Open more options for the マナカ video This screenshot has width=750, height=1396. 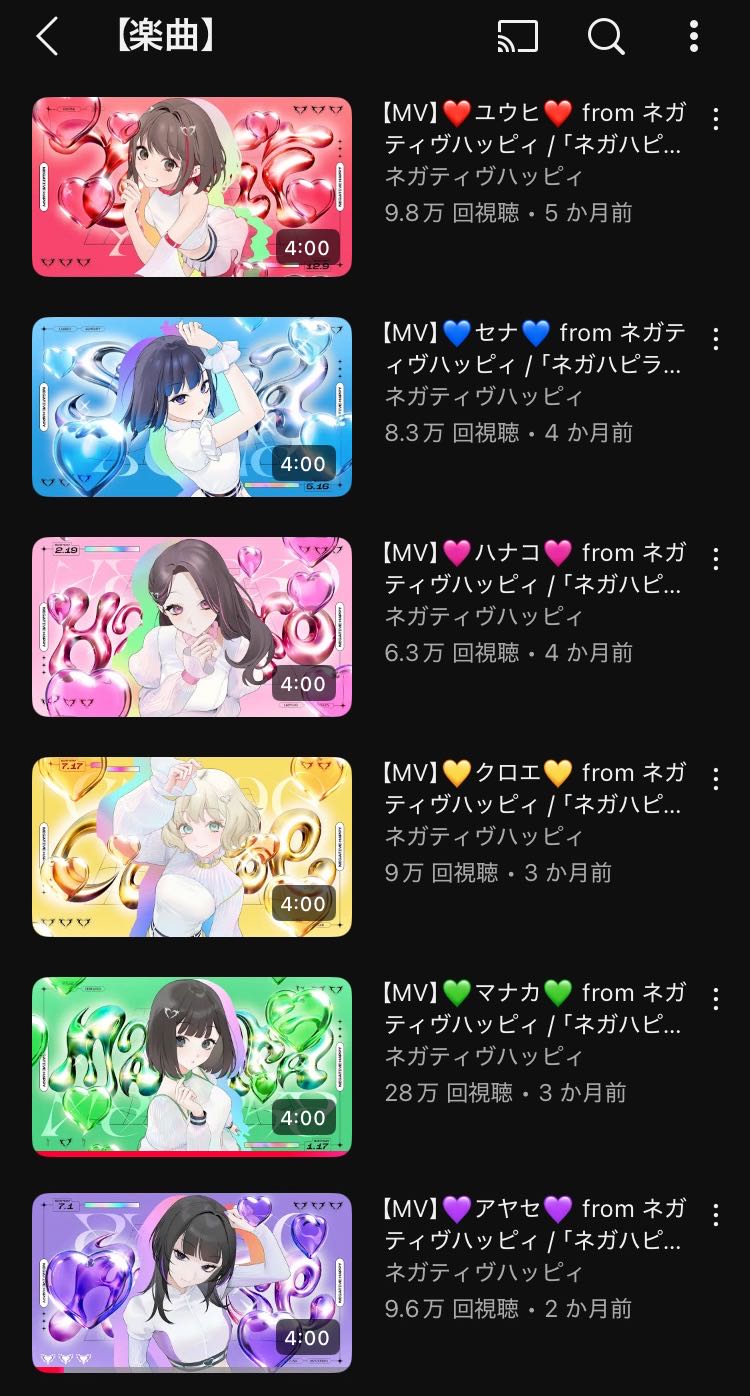715,999
